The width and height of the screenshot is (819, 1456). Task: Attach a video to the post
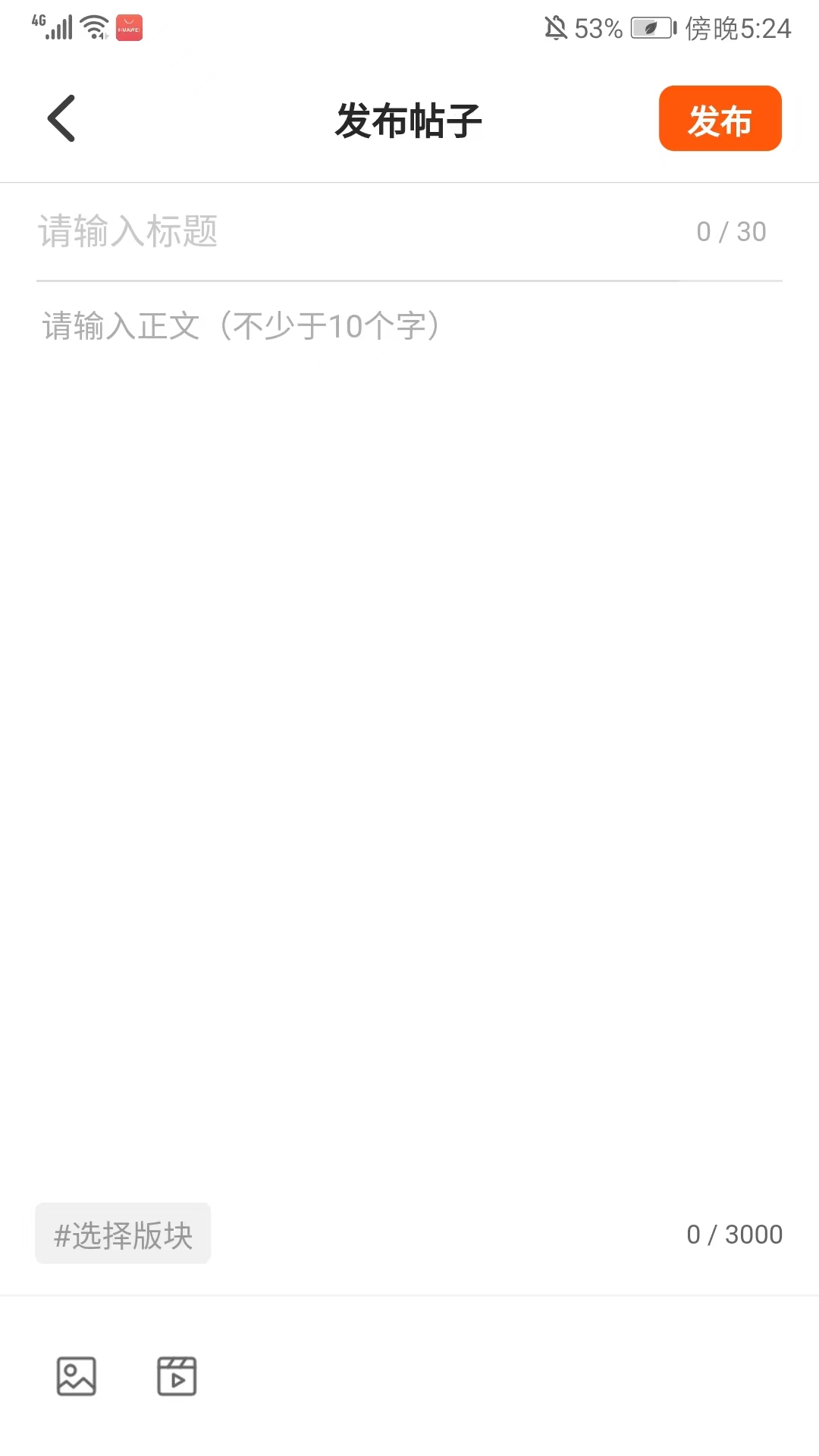pyautogui.click(x=177, y=1376)
